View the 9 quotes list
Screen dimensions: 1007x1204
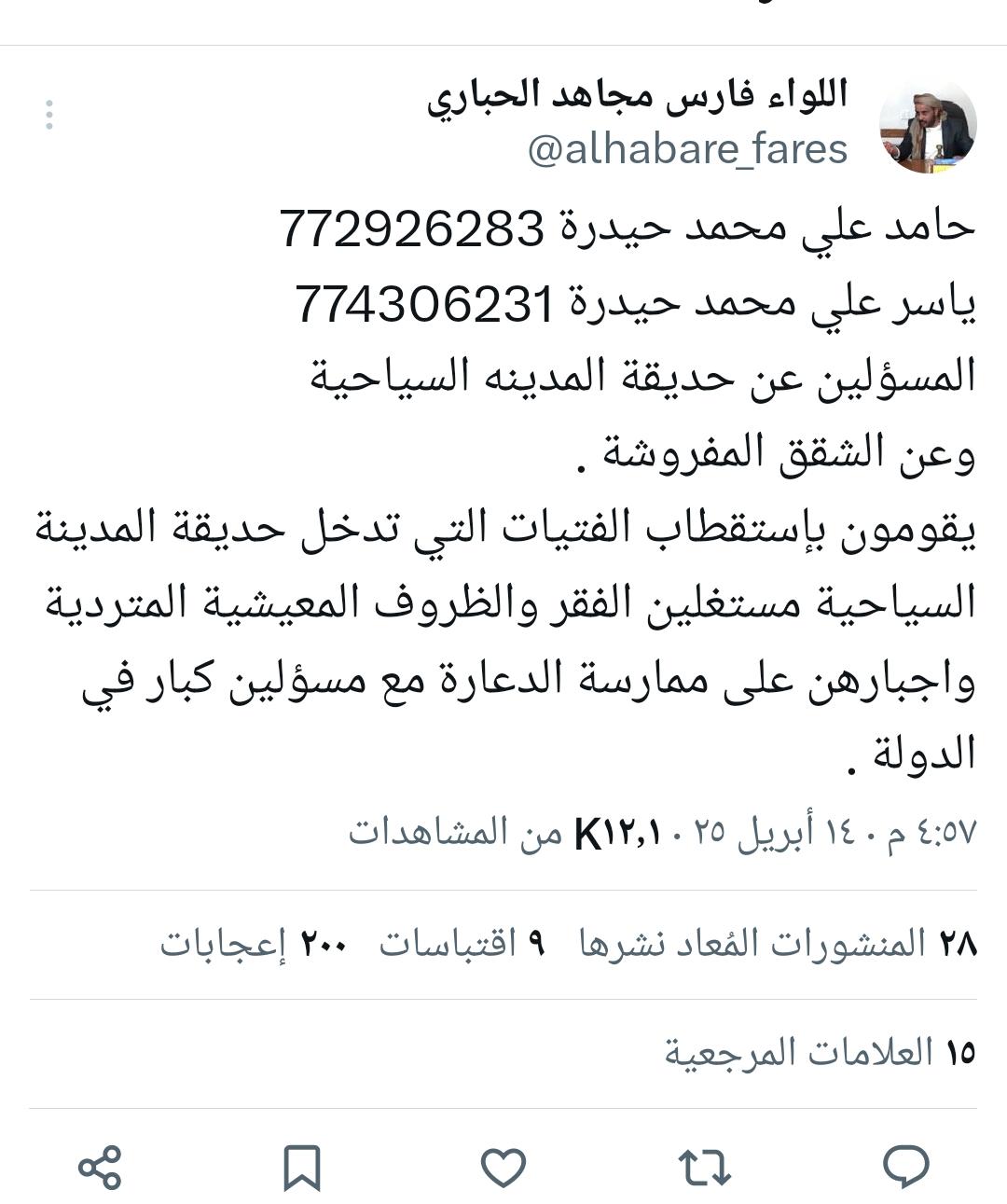(462, 944)
